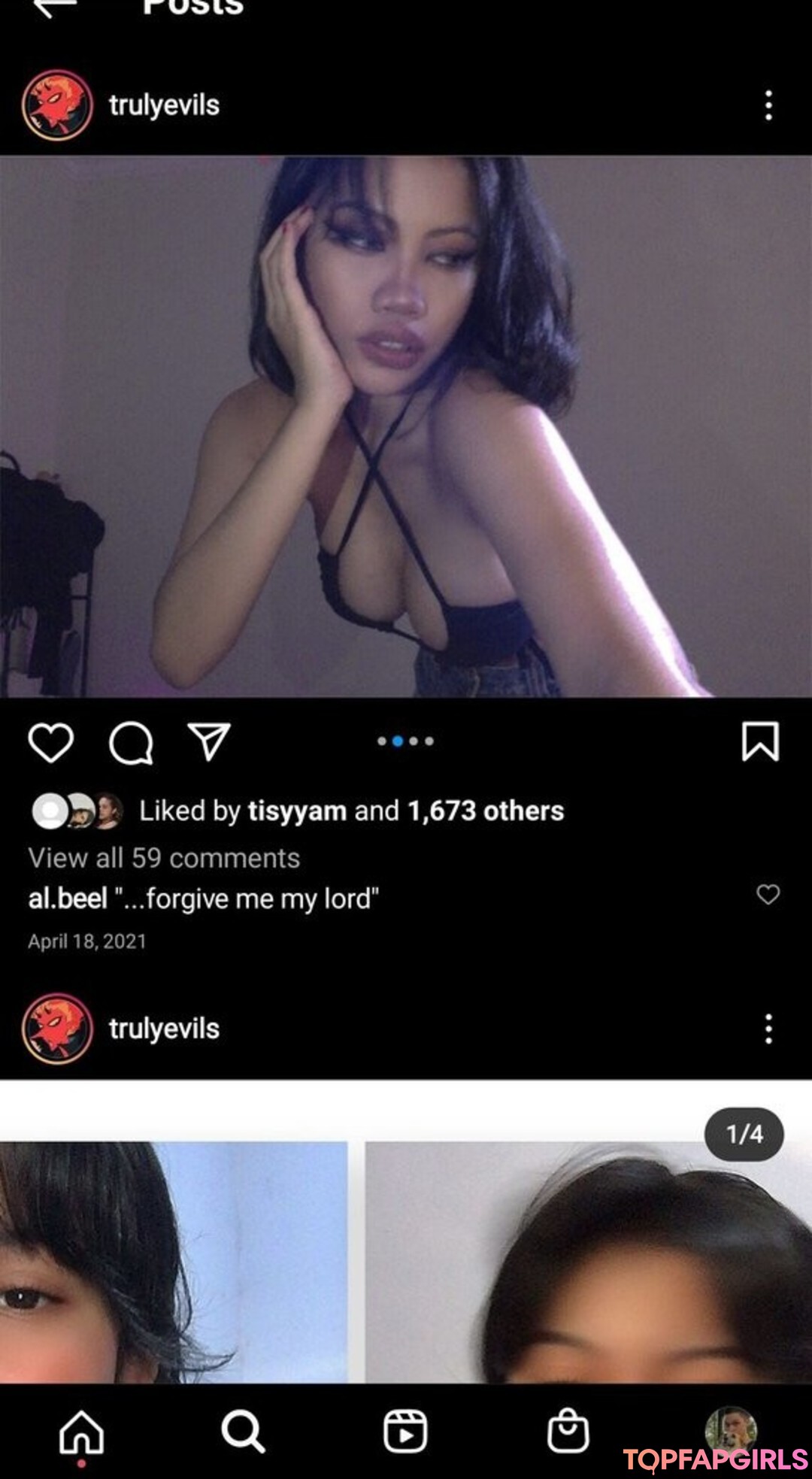Like the April 18, 2021 post

point(50,743)
